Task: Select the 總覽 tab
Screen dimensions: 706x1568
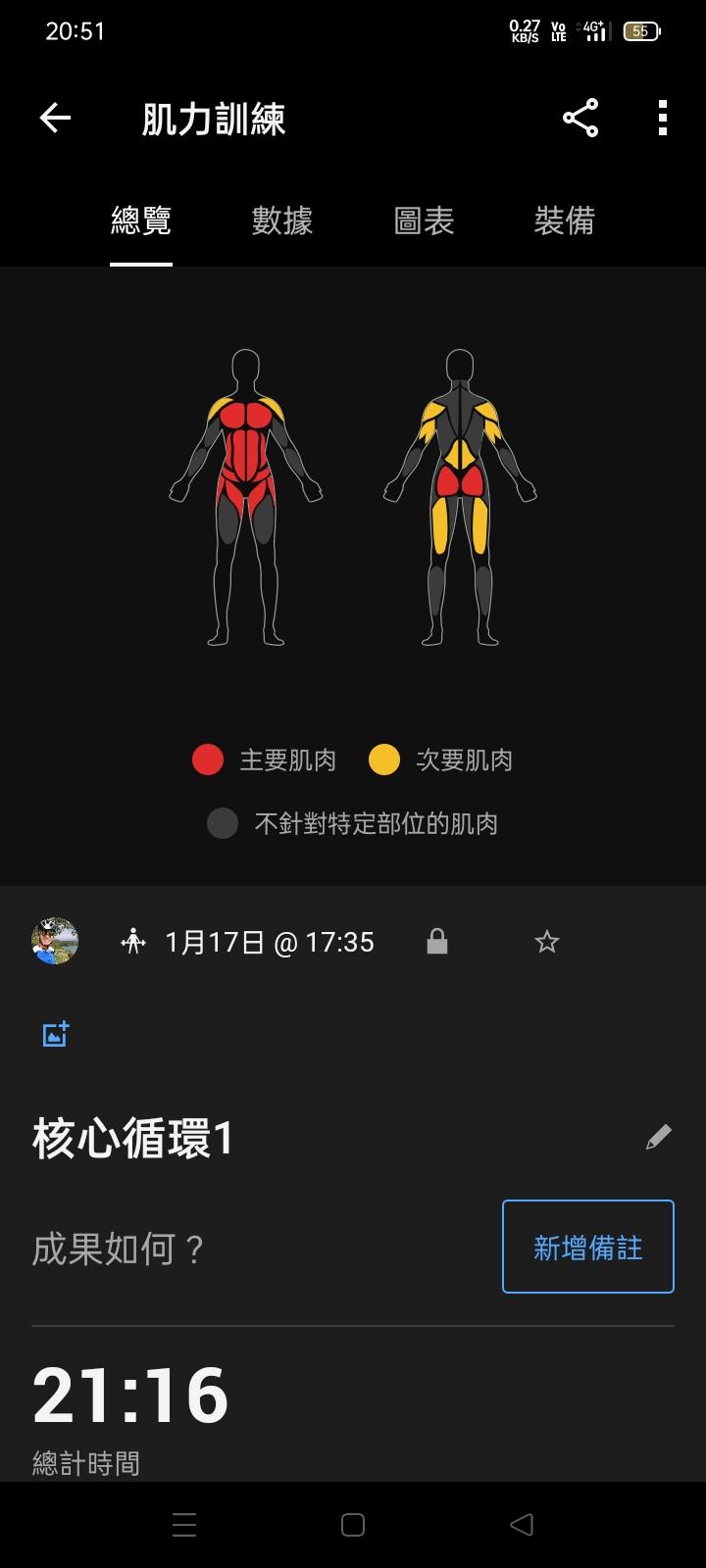Action: click(x=141, y=221)
